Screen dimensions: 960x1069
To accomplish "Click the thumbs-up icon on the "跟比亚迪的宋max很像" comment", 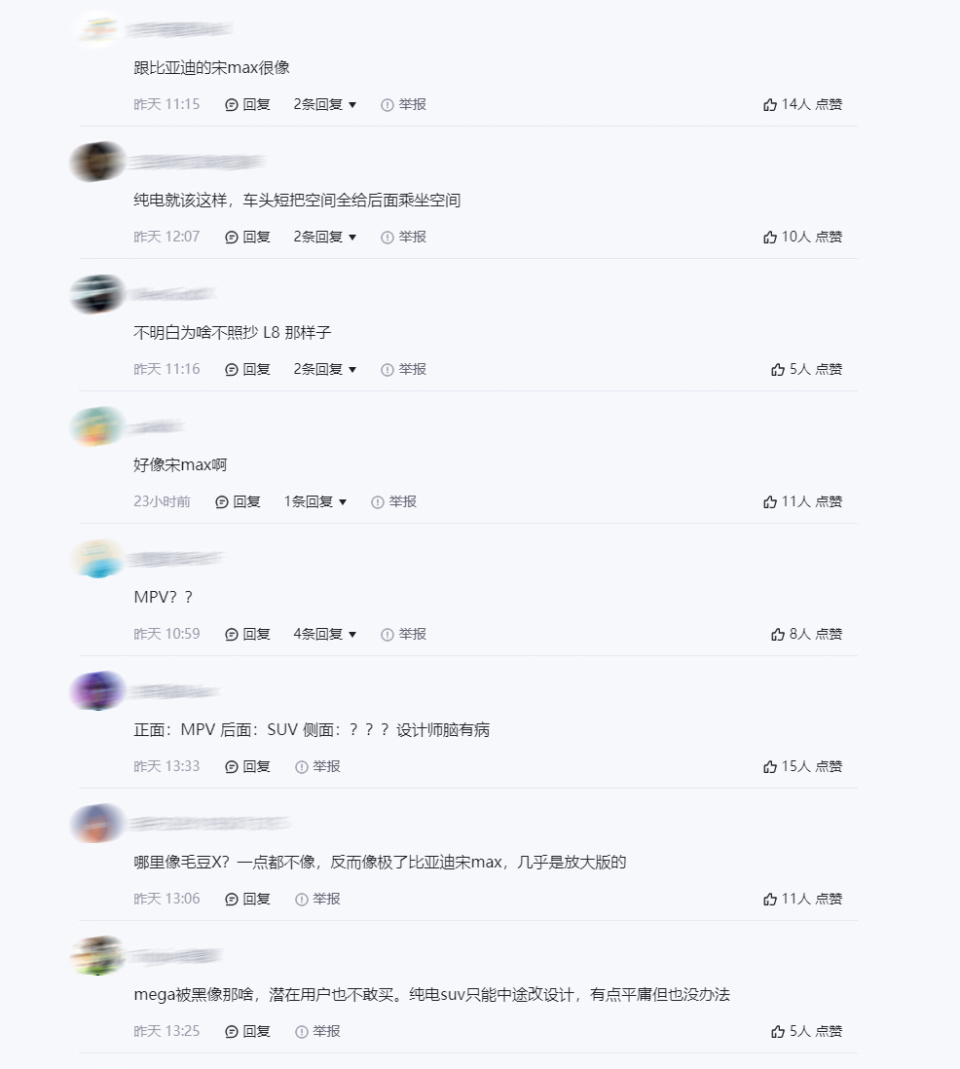I will coord(769,103).
